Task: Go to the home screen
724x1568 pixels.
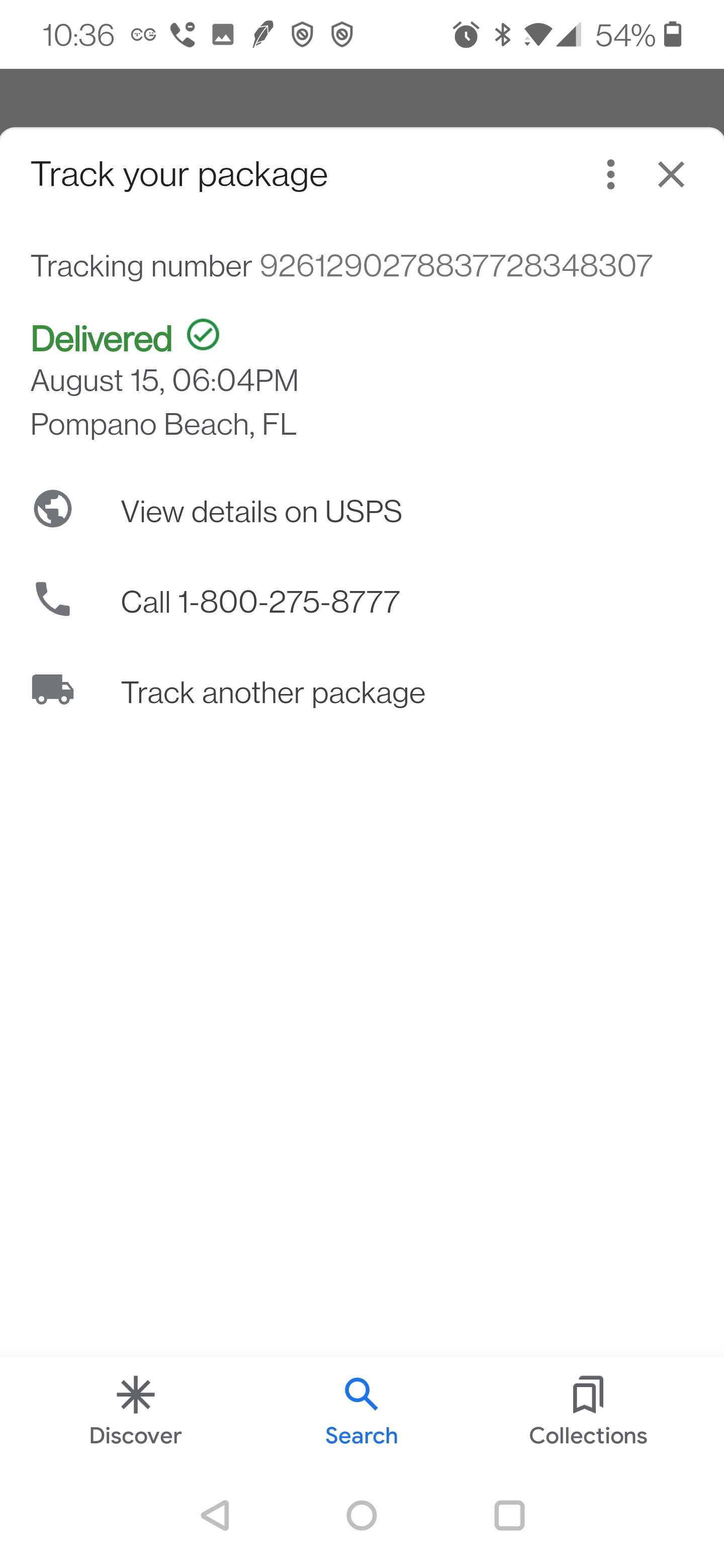Action: coord(361,1515)
